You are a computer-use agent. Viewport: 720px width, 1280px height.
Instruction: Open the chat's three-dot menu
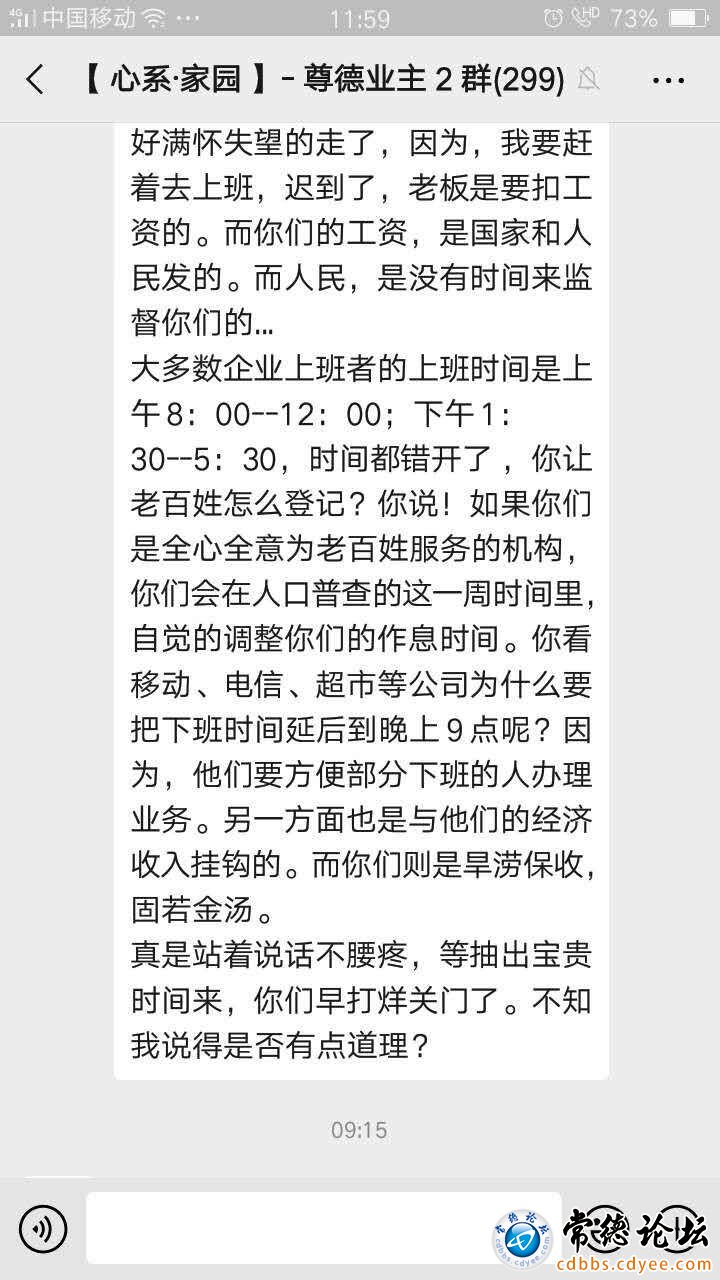pos(668,80)
